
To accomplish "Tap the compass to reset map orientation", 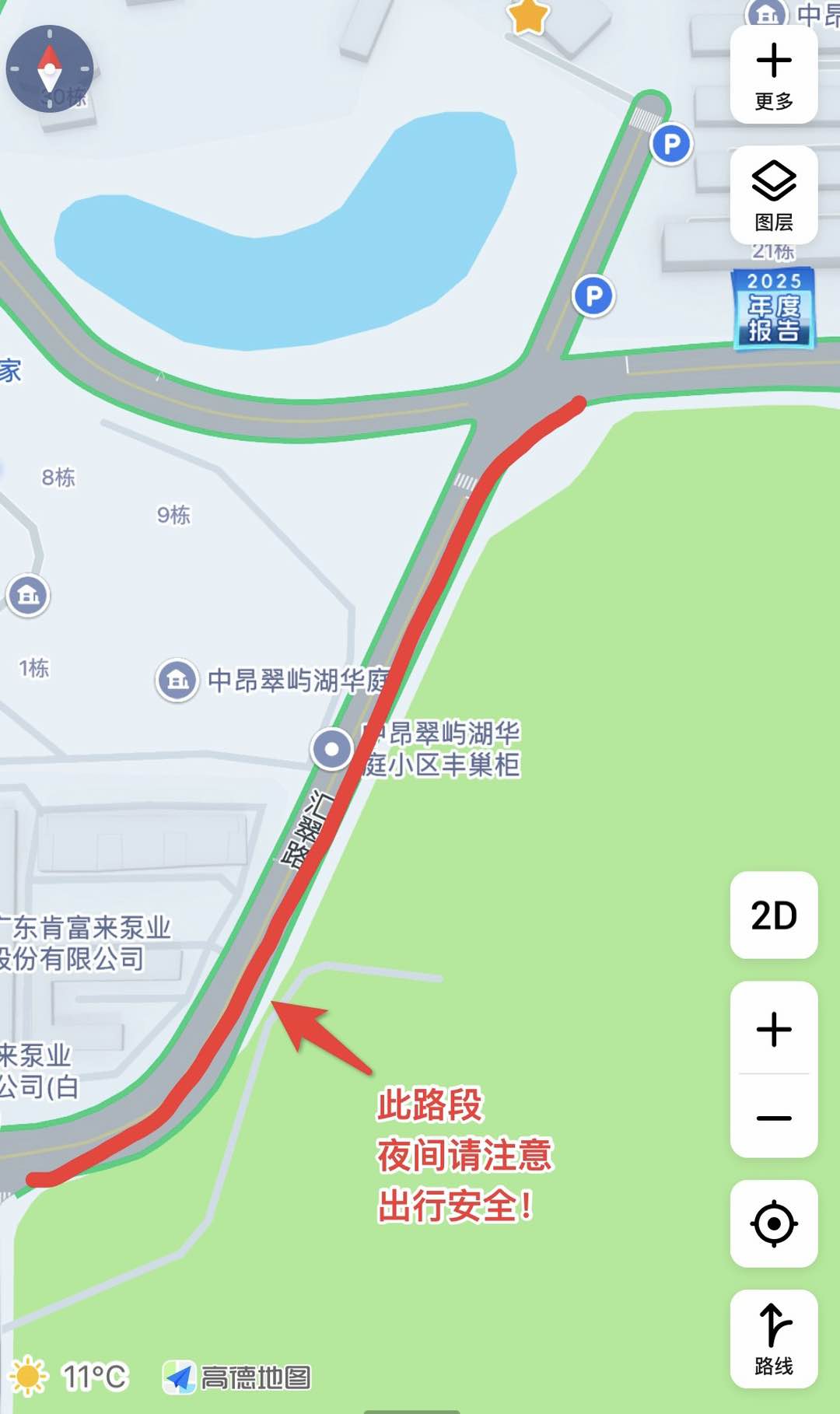I will click(x=50, y=69).
